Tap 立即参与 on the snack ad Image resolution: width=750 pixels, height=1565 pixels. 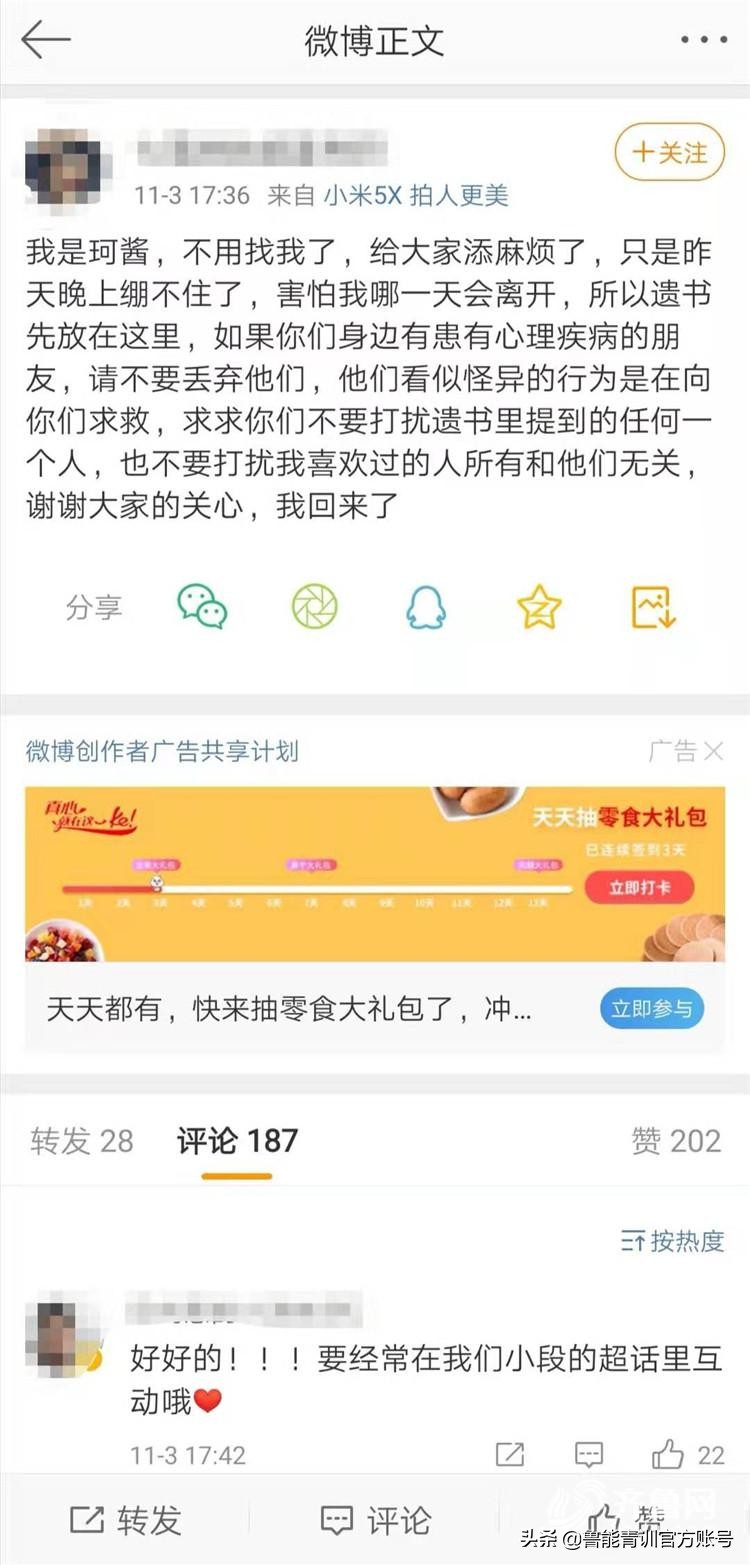651,1009
